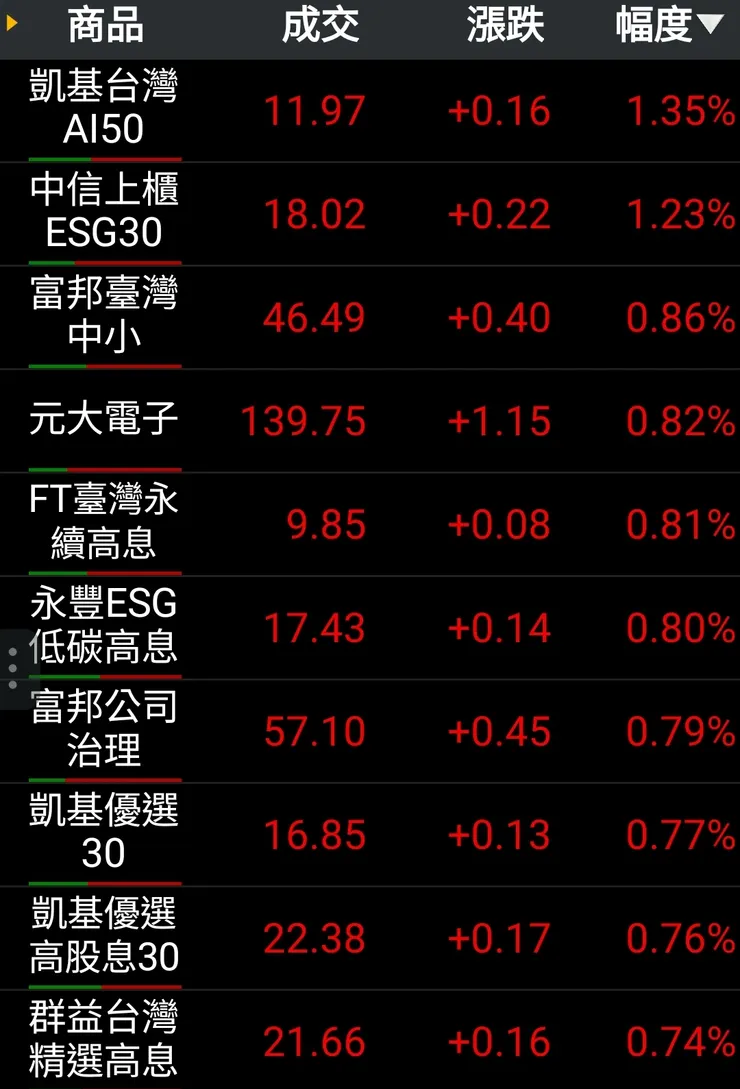The height and width of the screenshot is (1089, 740).
Task: Sort the list by 幅度 column
Action: coord(668,26)
